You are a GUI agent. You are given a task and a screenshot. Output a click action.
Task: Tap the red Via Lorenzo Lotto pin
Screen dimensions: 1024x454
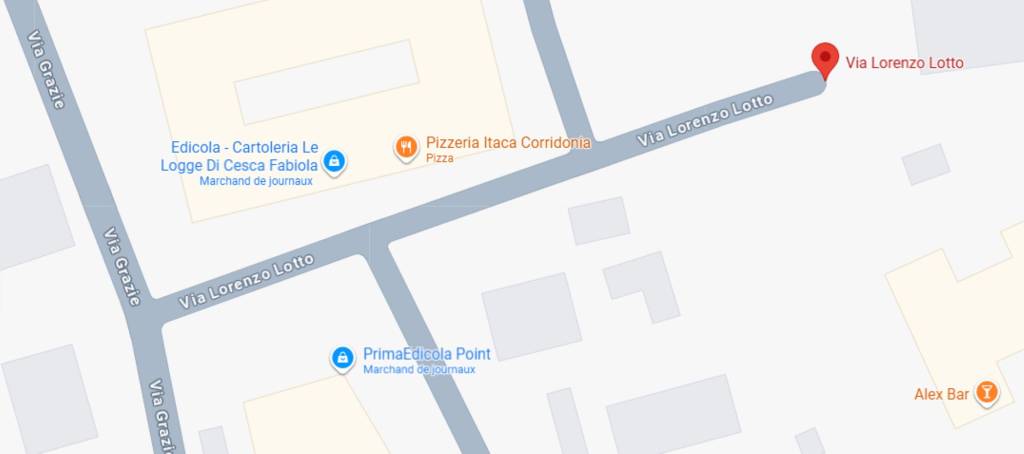tap(824, 58)
